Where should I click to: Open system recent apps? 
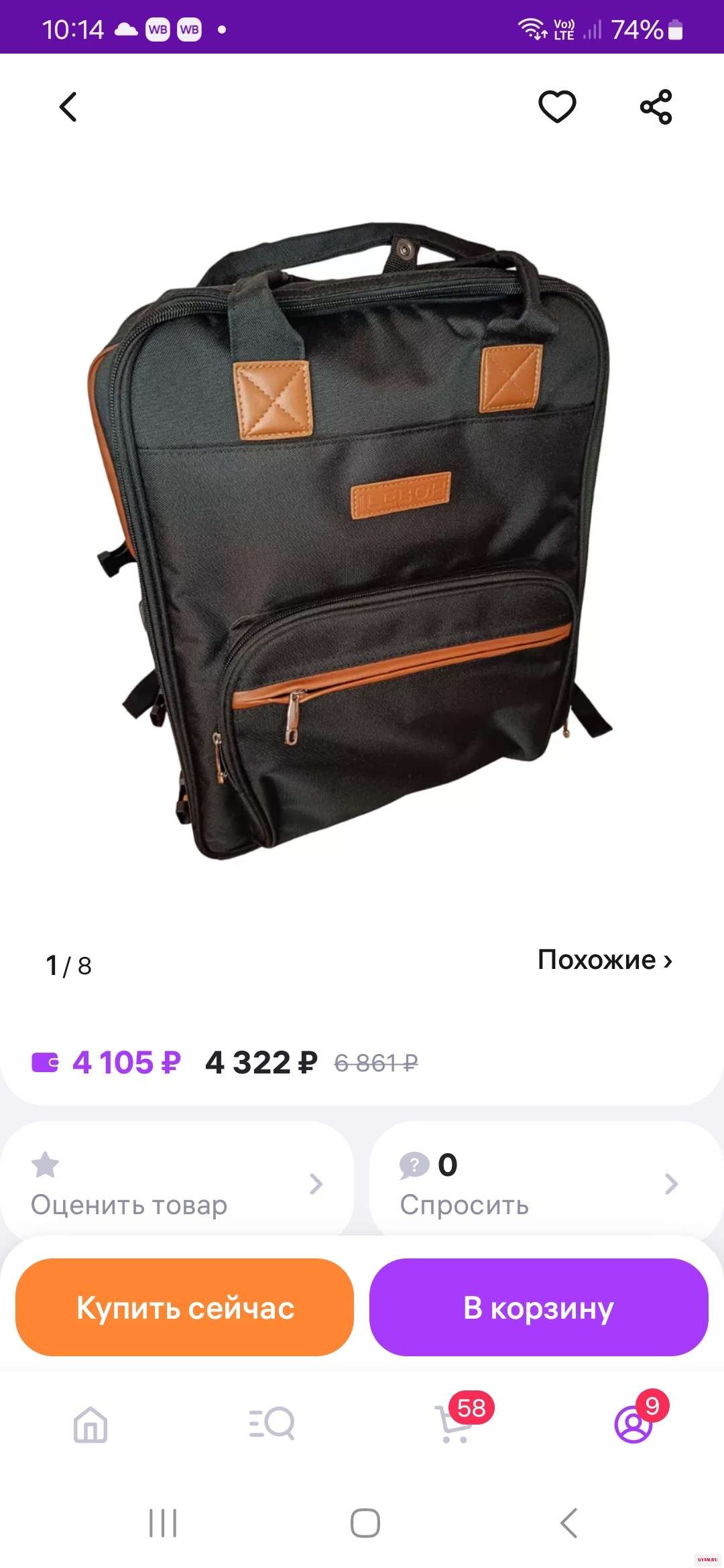[x=163, y=1523]
